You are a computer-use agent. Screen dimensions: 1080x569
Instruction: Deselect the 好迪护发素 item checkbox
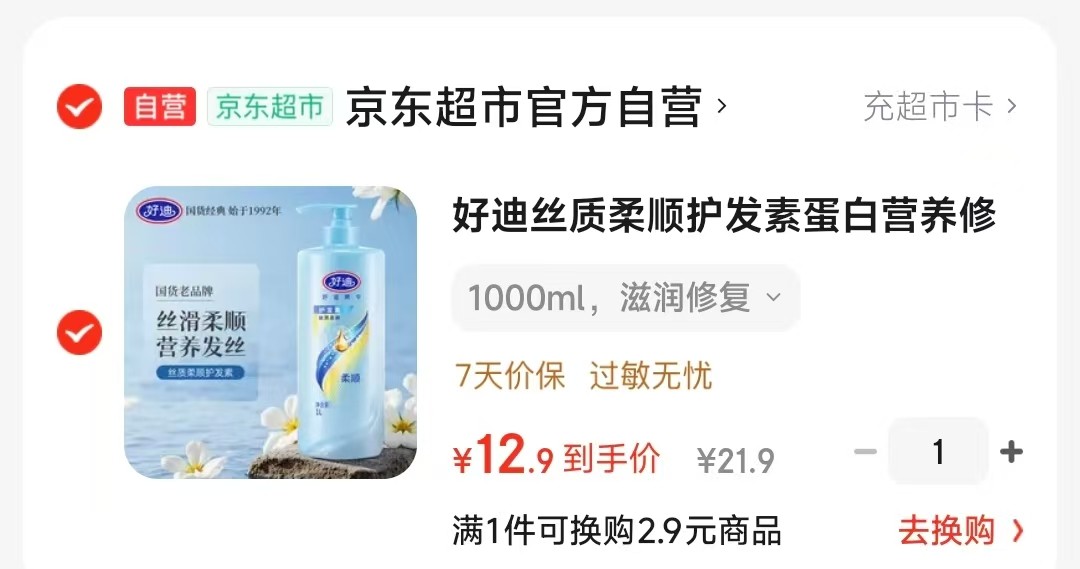coord(79,333)
